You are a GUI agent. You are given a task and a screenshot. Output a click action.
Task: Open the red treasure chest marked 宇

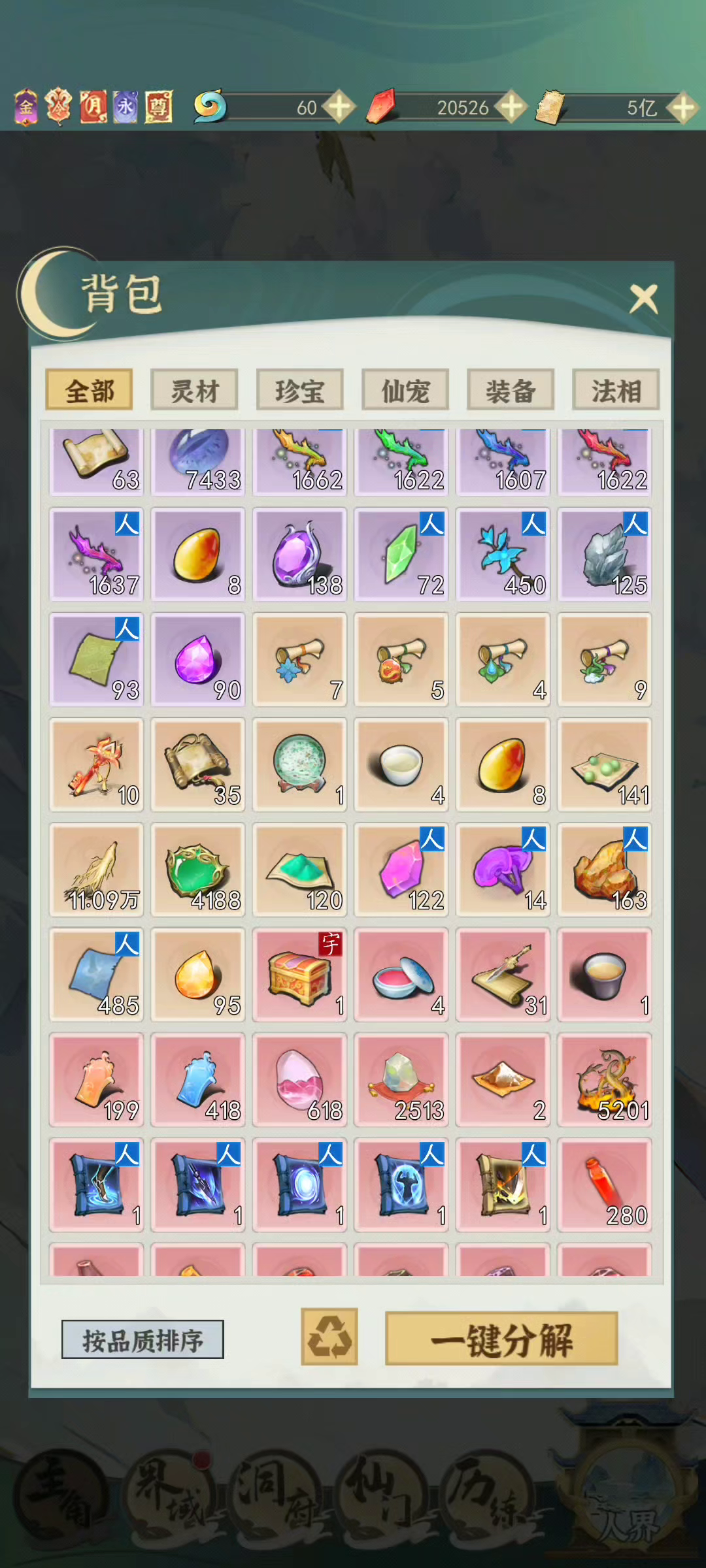[300, 975]
